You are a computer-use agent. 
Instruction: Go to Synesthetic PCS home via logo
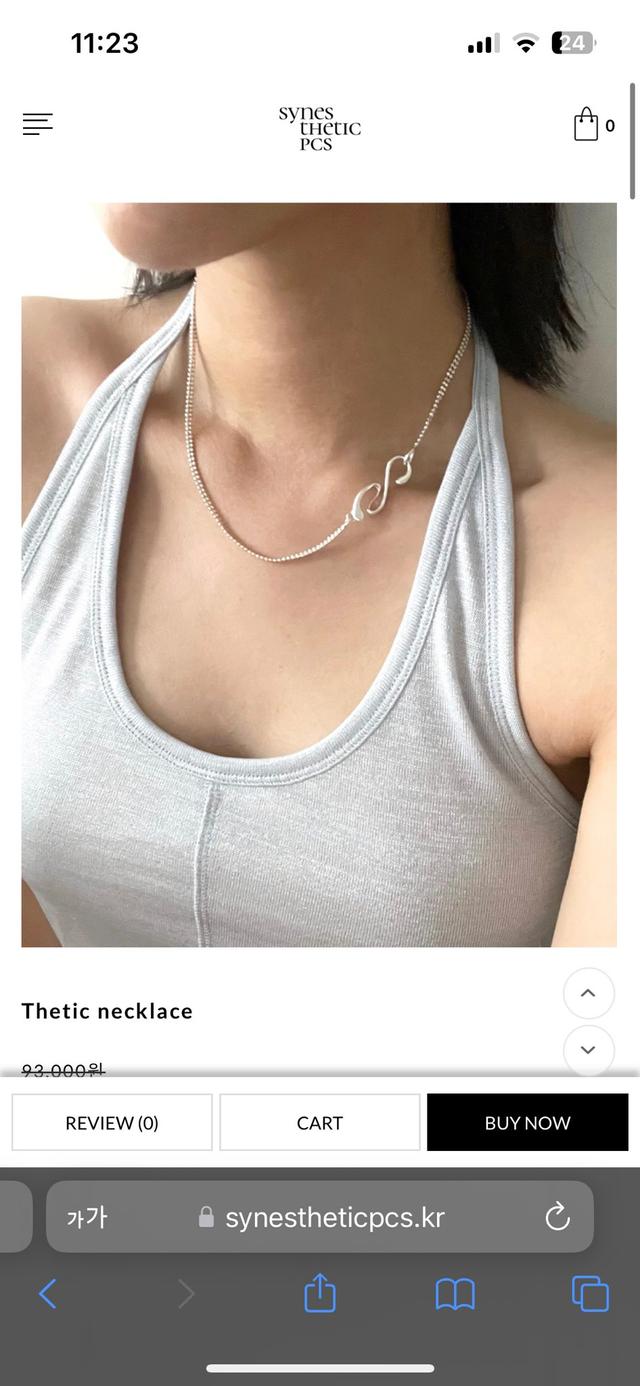pyautogui.click(x=319, y=128)
